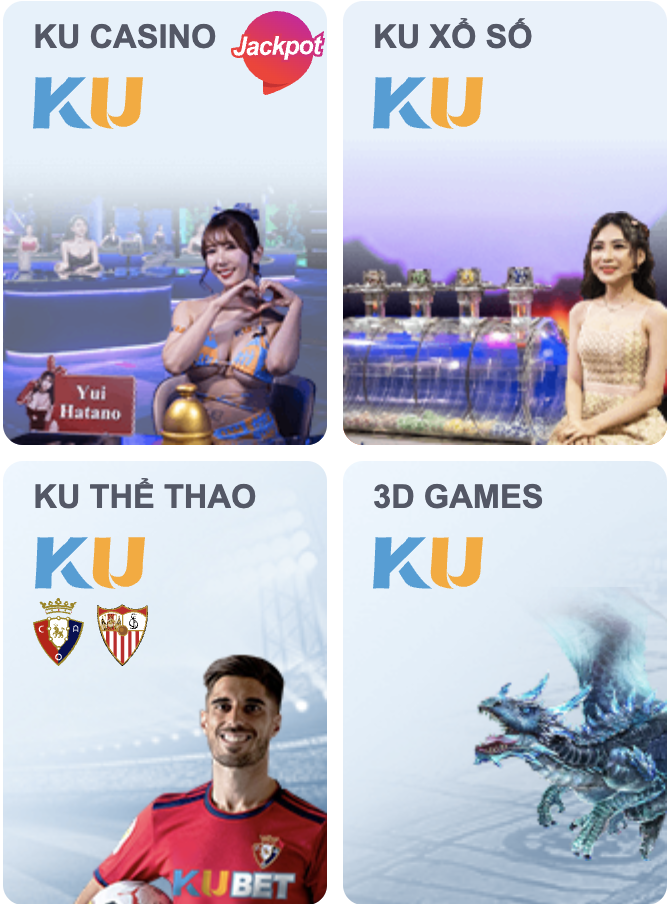Open the KU Xổ Số lottery card
Screen dimensions: 672x904
point(504,223)
